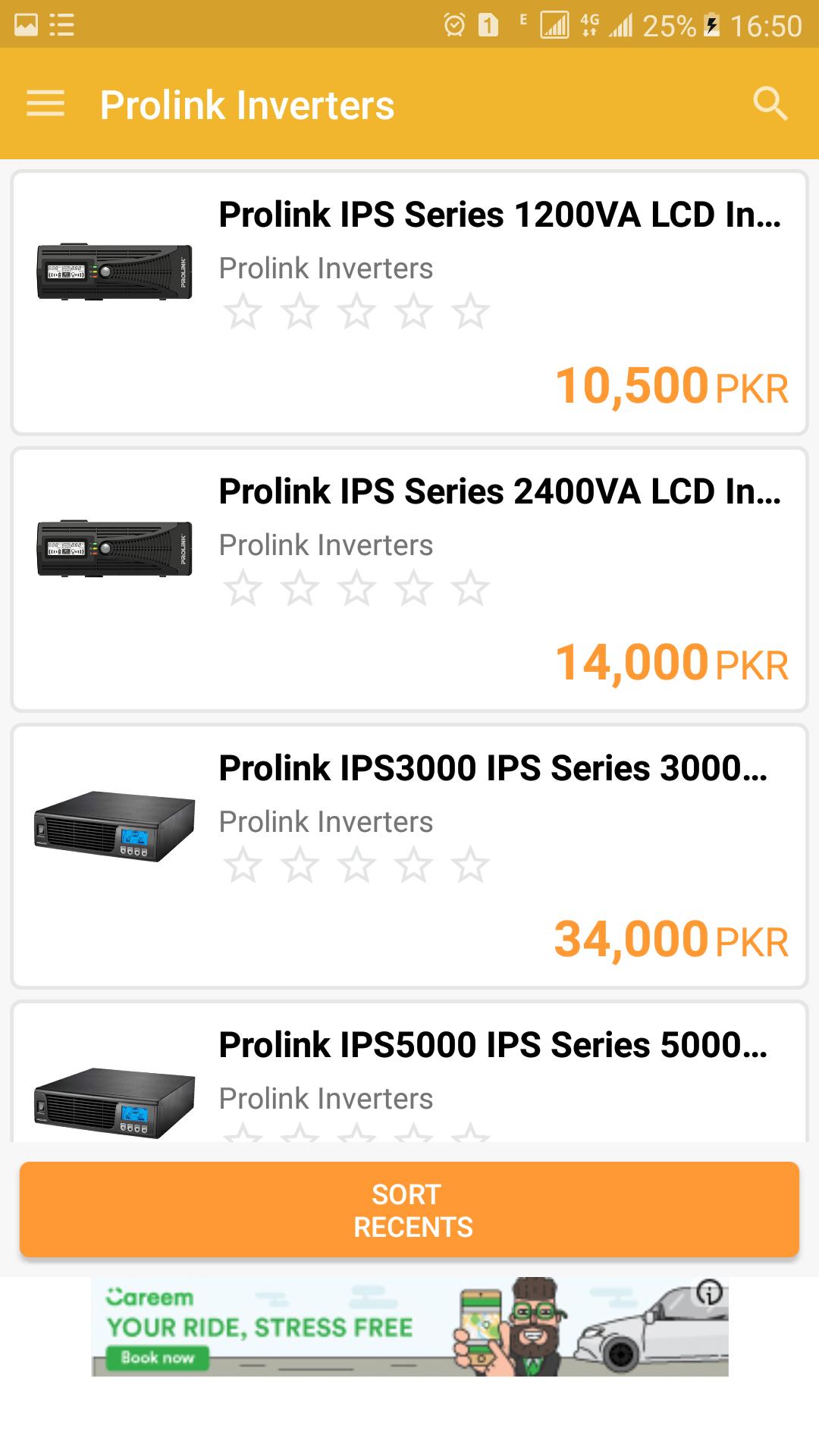Screen dimensions: 819x1456
Task: Tap the alarm clock icon in status bar
Action: 453,23
